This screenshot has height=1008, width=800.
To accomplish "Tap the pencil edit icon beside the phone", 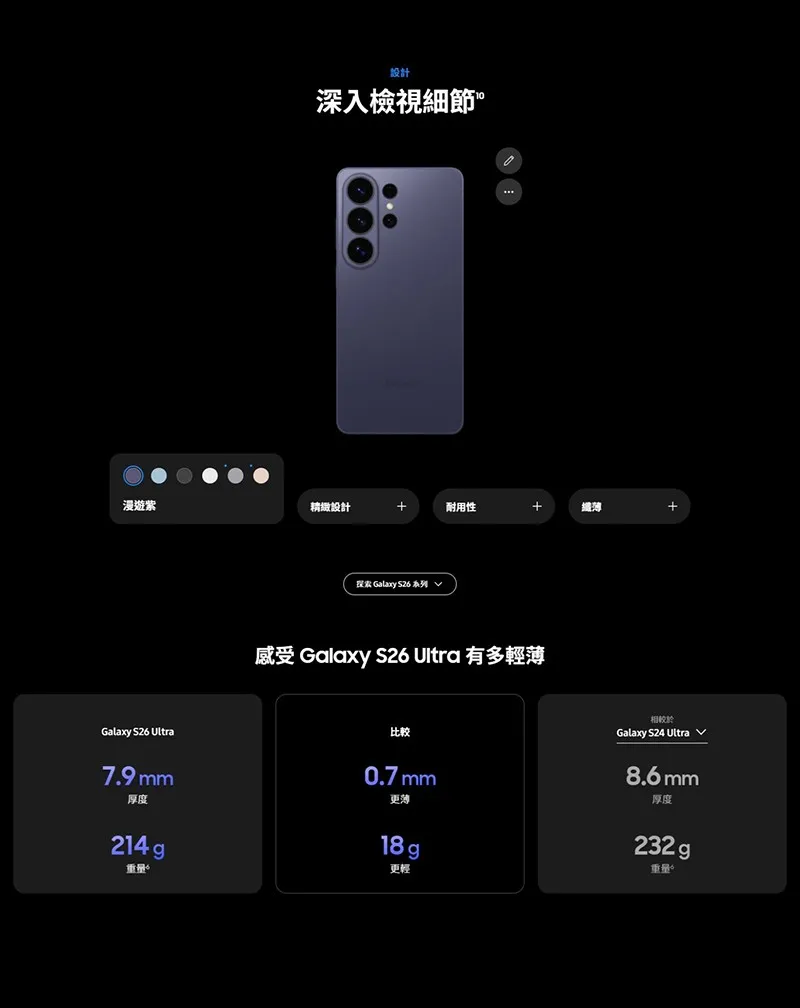I will point(509,161).
